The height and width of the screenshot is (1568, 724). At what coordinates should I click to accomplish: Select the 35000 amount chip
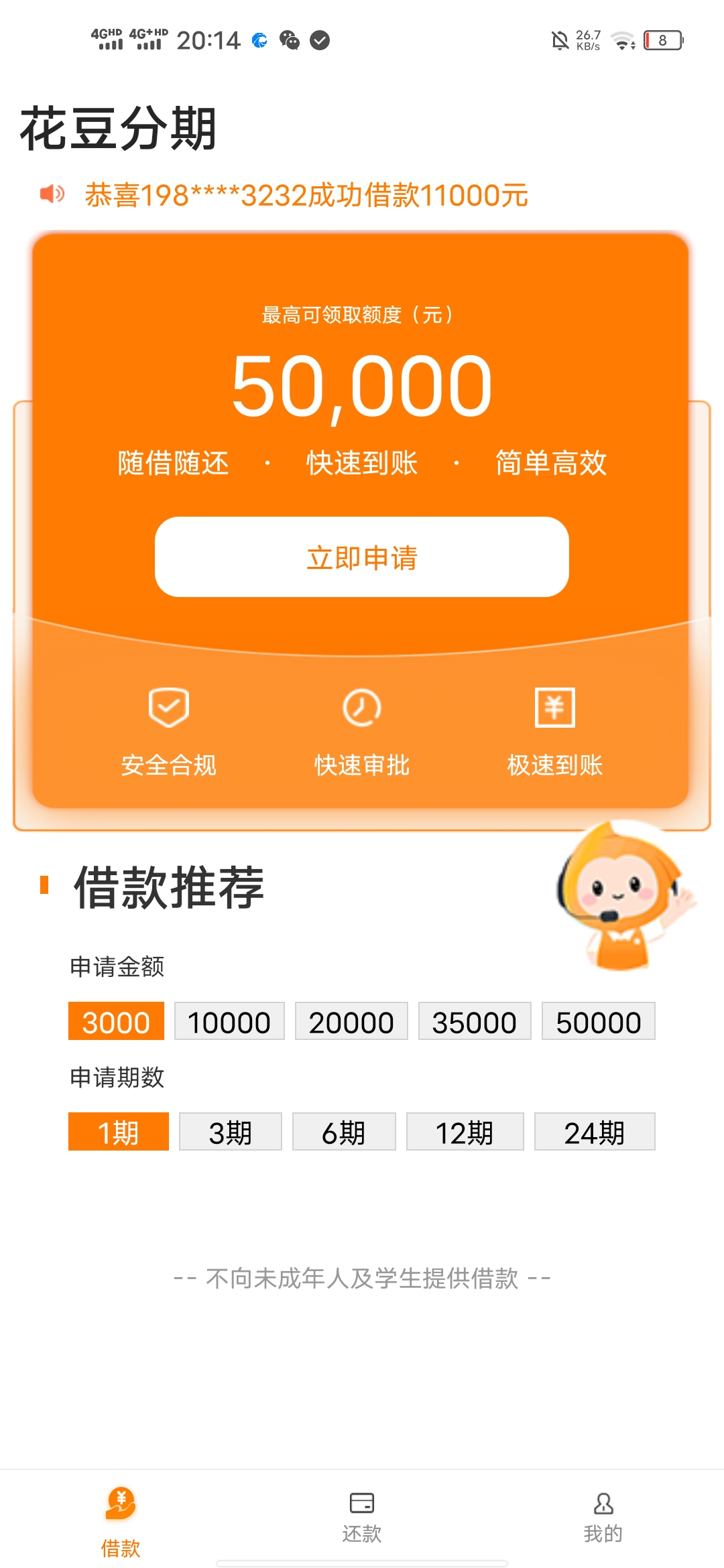click(475, 1021)
